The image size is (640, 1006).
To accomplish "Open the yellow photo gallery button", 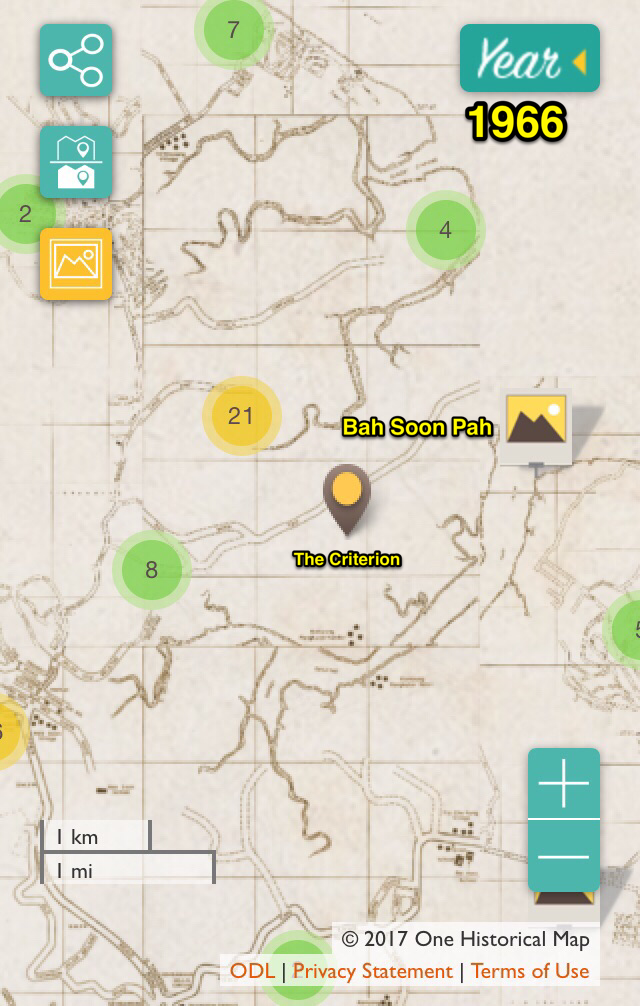I will click(x=76, y=263).
